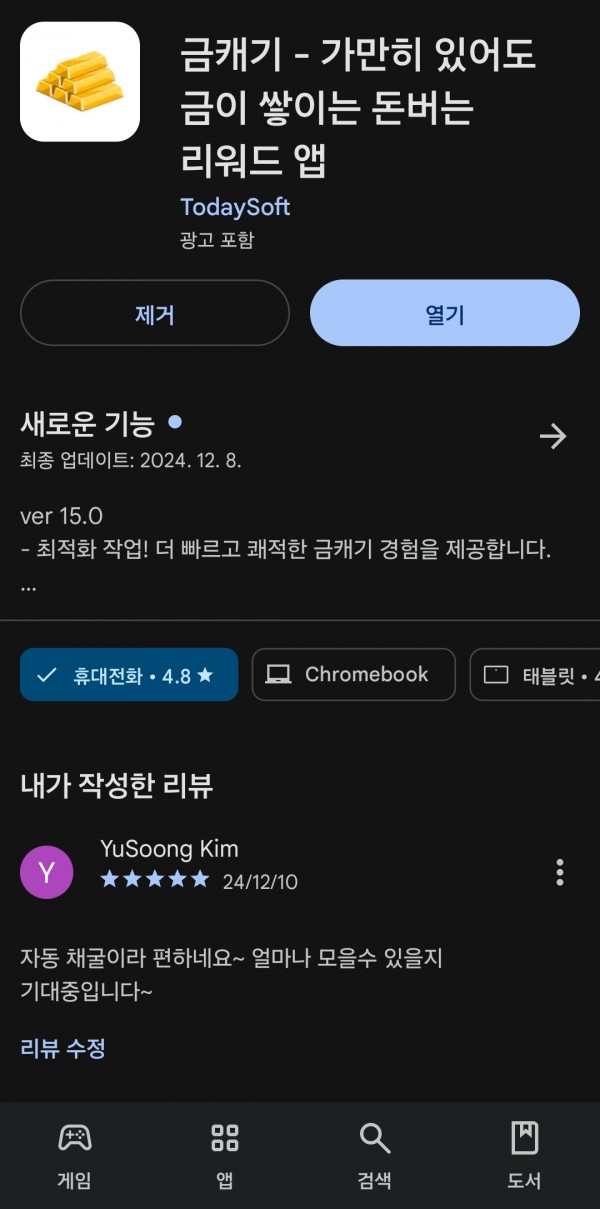
Task: Select the Chromebook chip
Action: click(x=353, y=675)
